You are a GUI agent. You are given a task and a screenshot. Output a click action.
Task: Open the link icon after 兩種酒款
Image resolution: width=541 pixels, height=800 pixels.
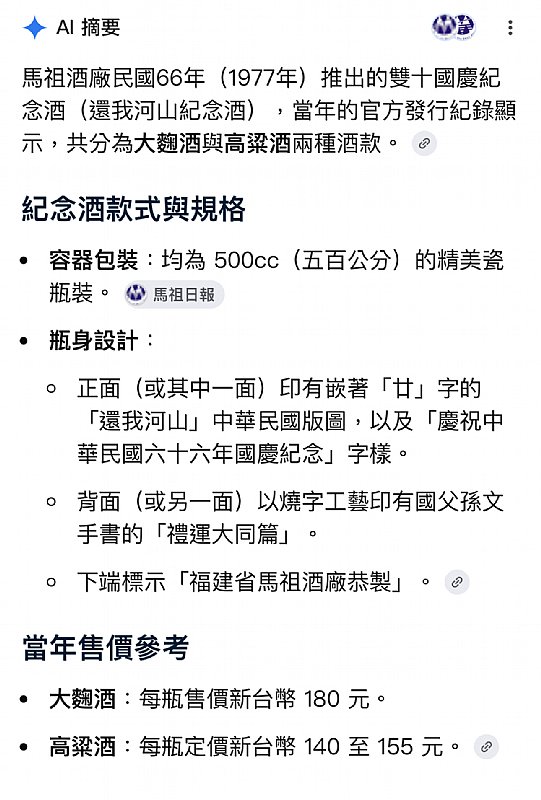click(424, 143)
